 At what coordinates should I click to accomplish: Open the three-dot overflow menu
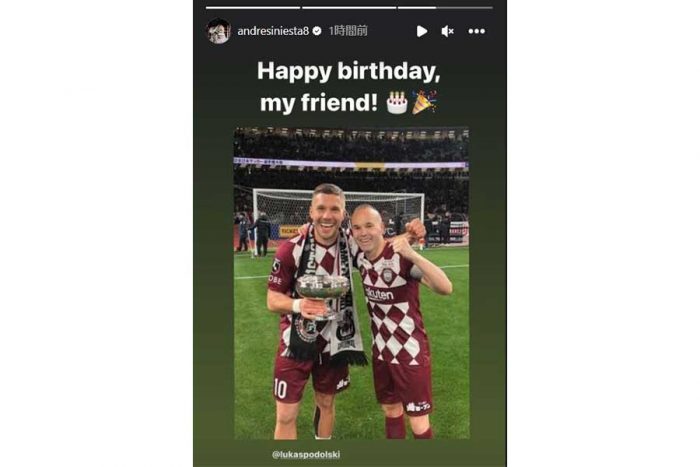[x=477, y=31]
